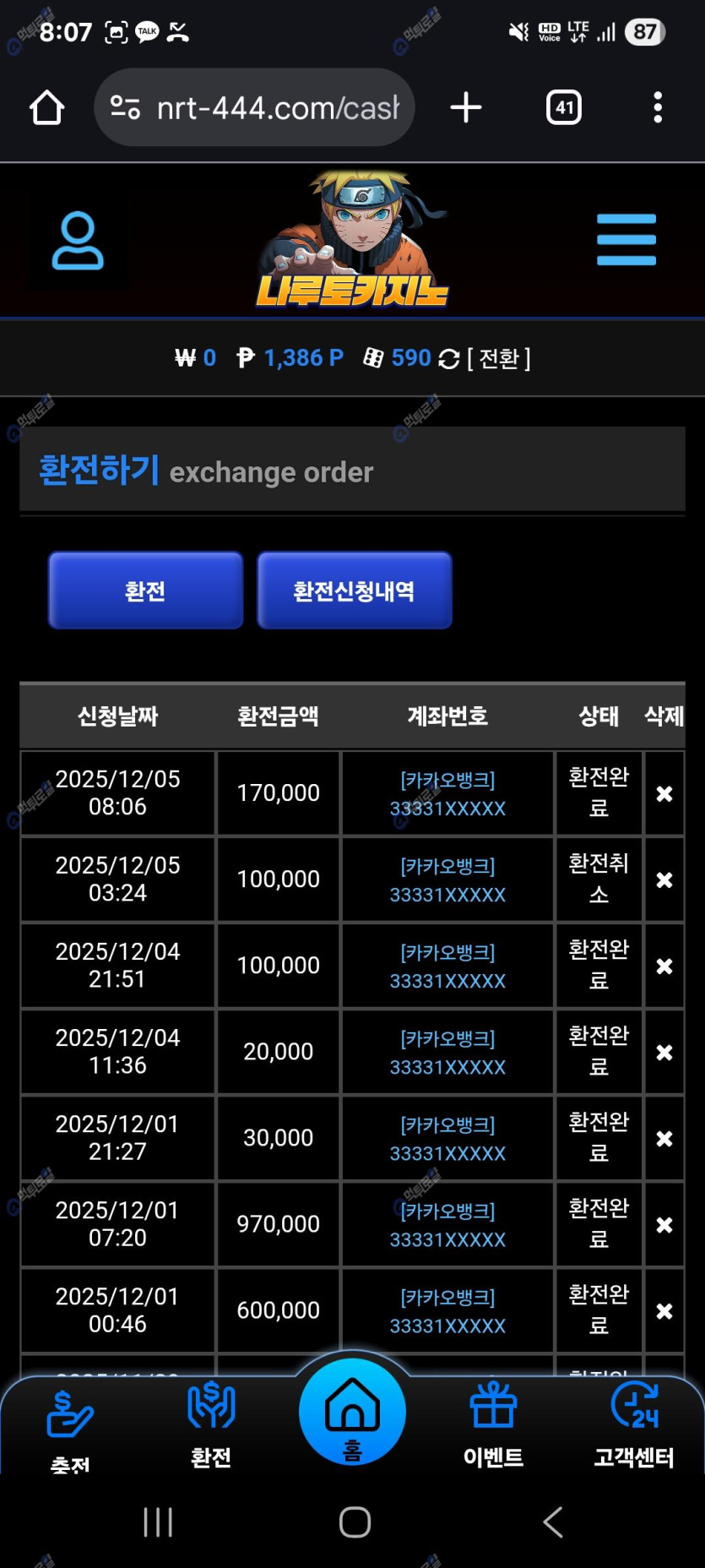The image size is (705, 1568).
Task: Delete the 2025/12/05 08:06 entry
Action: [664, 794]
